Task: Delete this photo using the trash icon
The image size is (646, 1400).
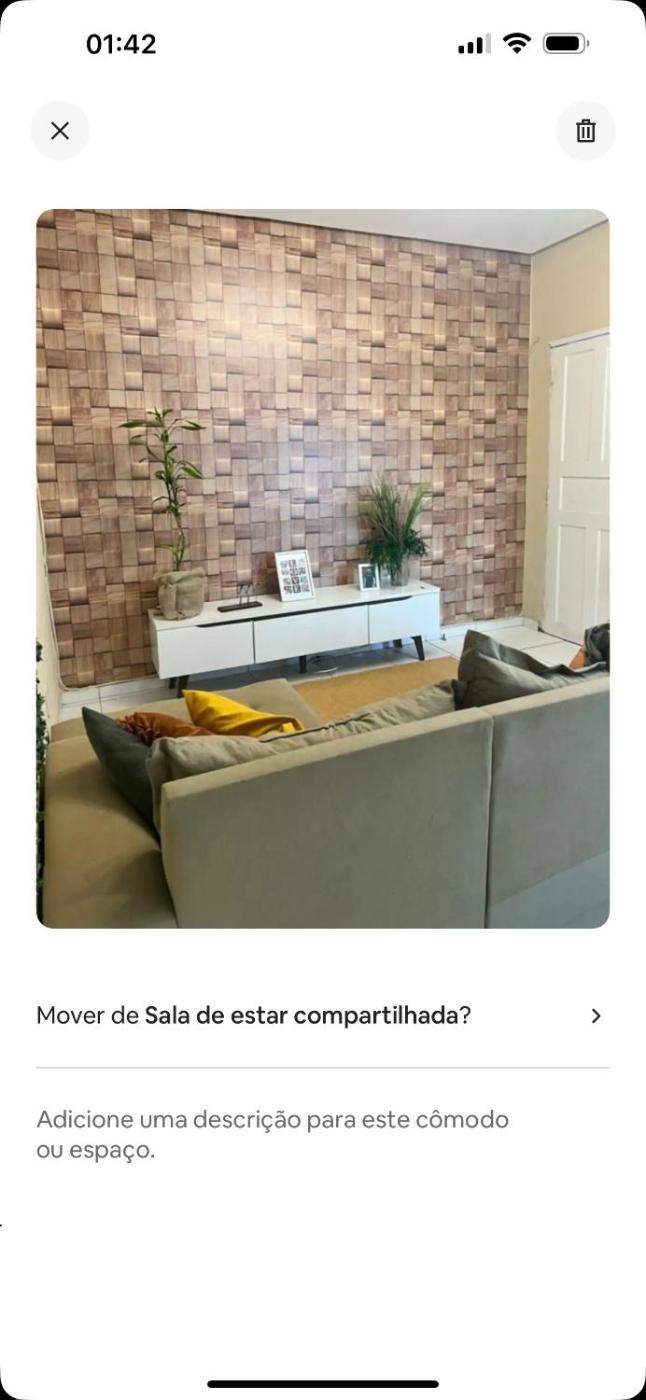Action: [x=585, y=131]
